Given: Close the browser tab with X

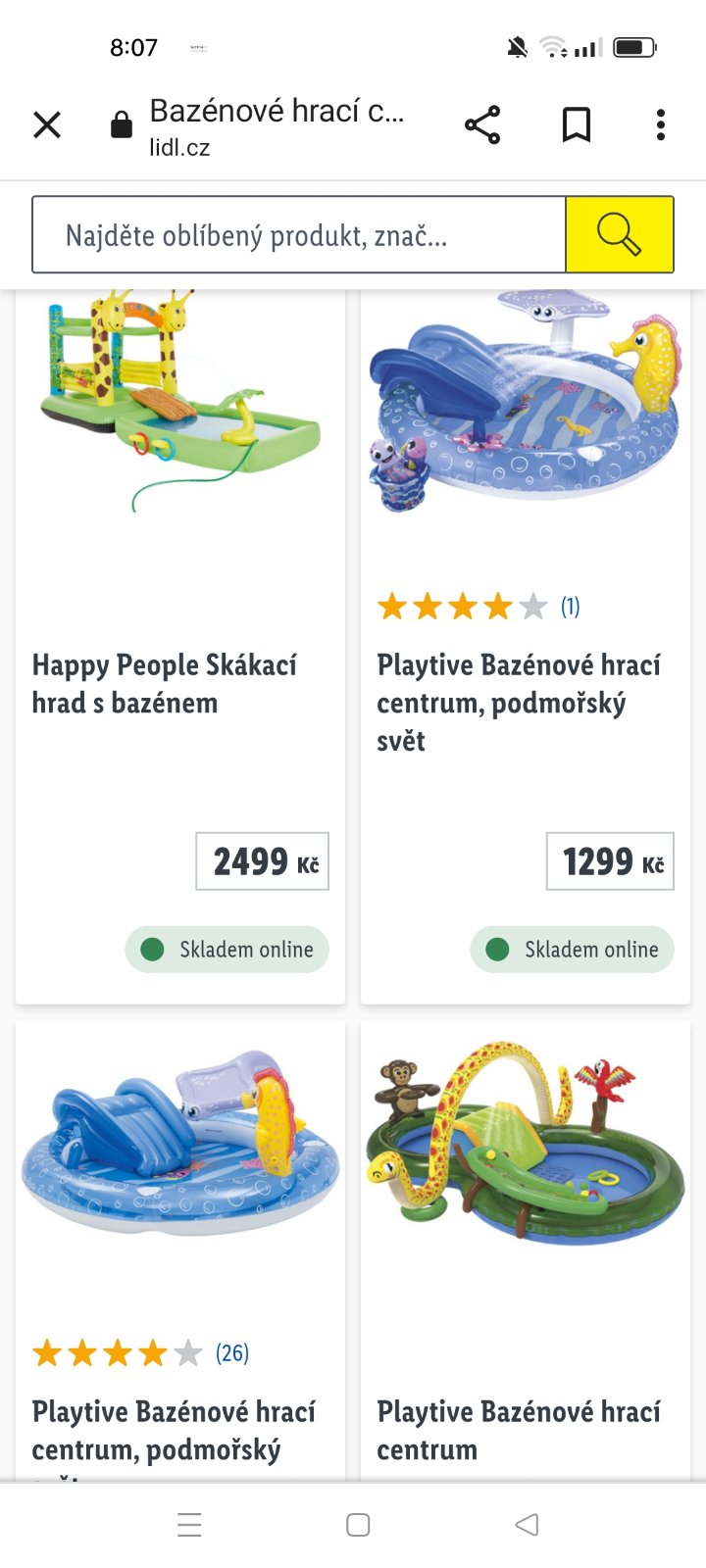Looking at the screenshot, I should (x=47, y=125).
